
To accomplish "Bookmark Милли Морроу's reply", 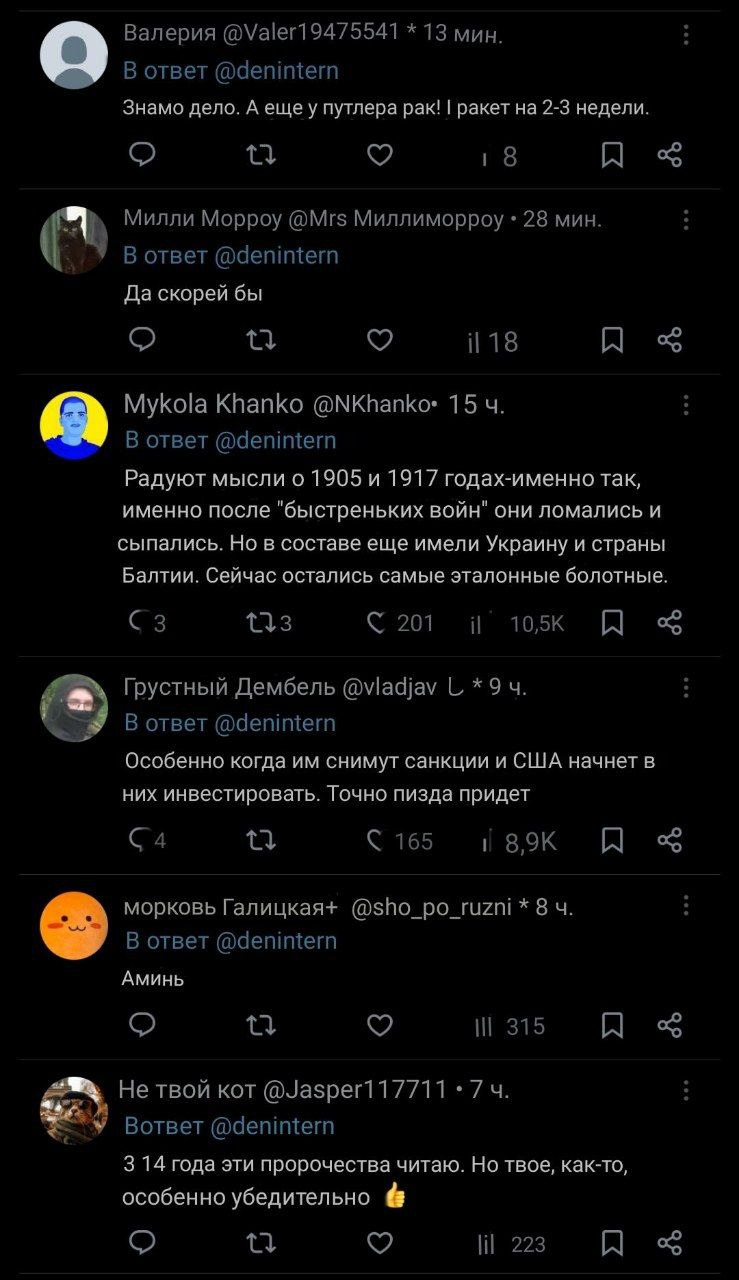I will click(613, 341).
